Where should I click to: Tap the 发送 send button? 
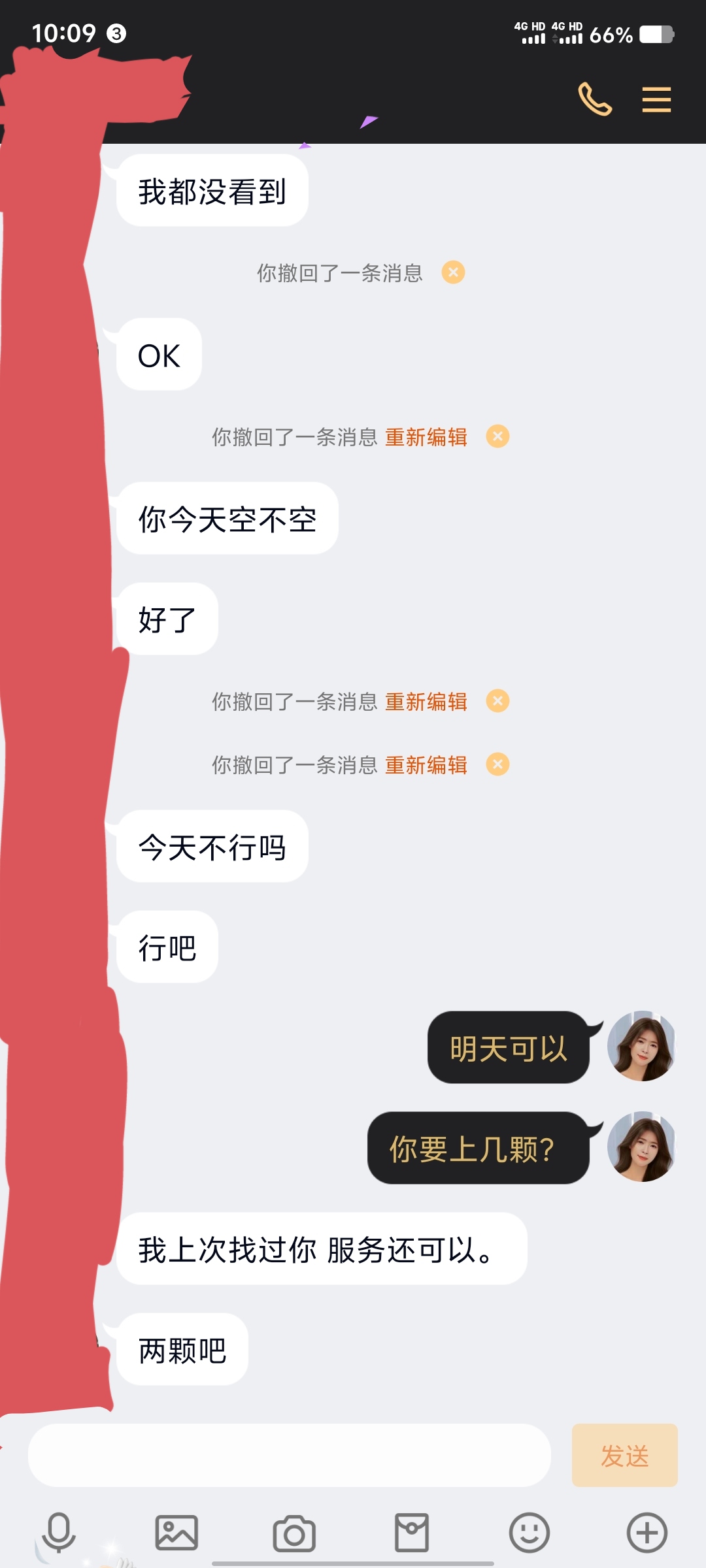624,1455
